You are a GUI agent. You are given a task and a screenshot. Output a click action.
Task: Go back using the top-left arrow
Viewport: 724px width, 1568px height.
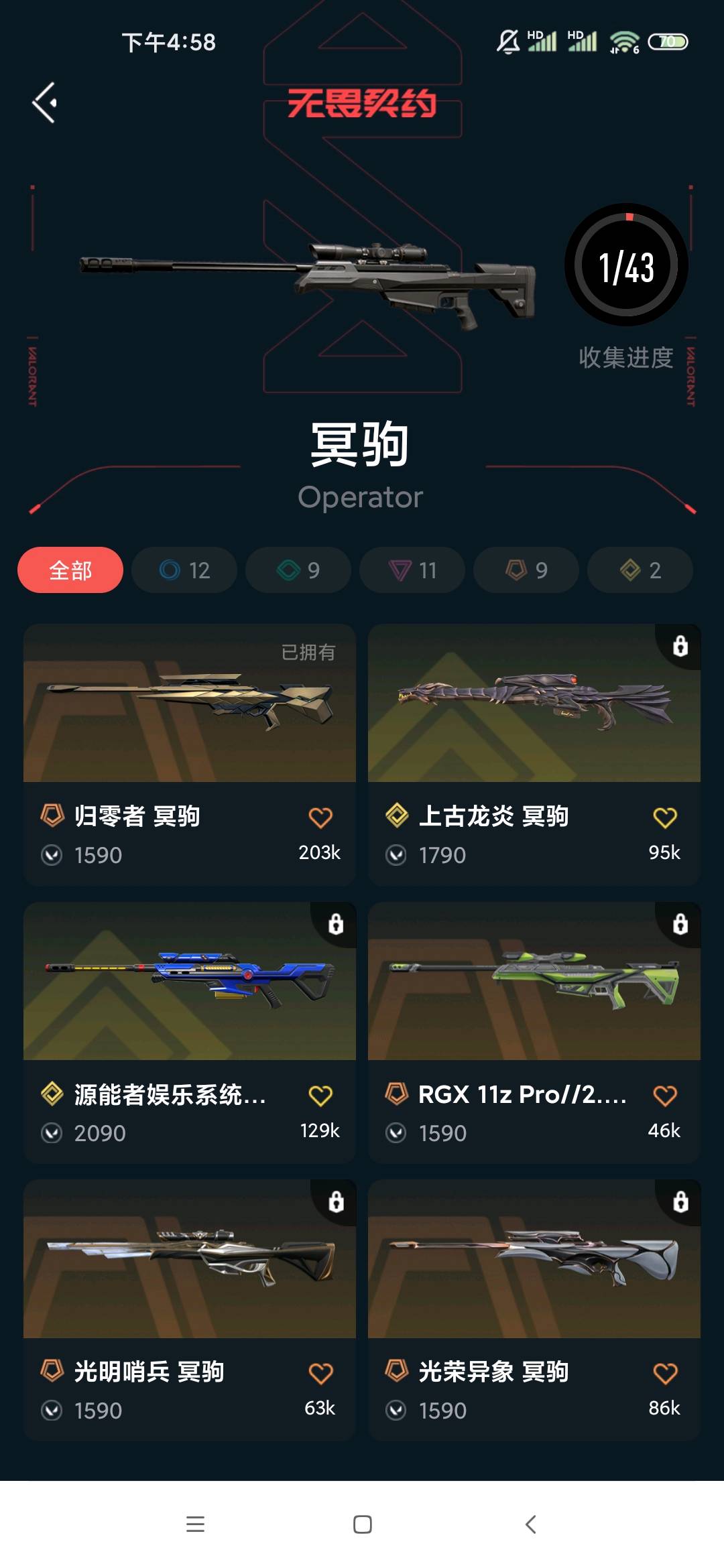(x=45, y=103)
